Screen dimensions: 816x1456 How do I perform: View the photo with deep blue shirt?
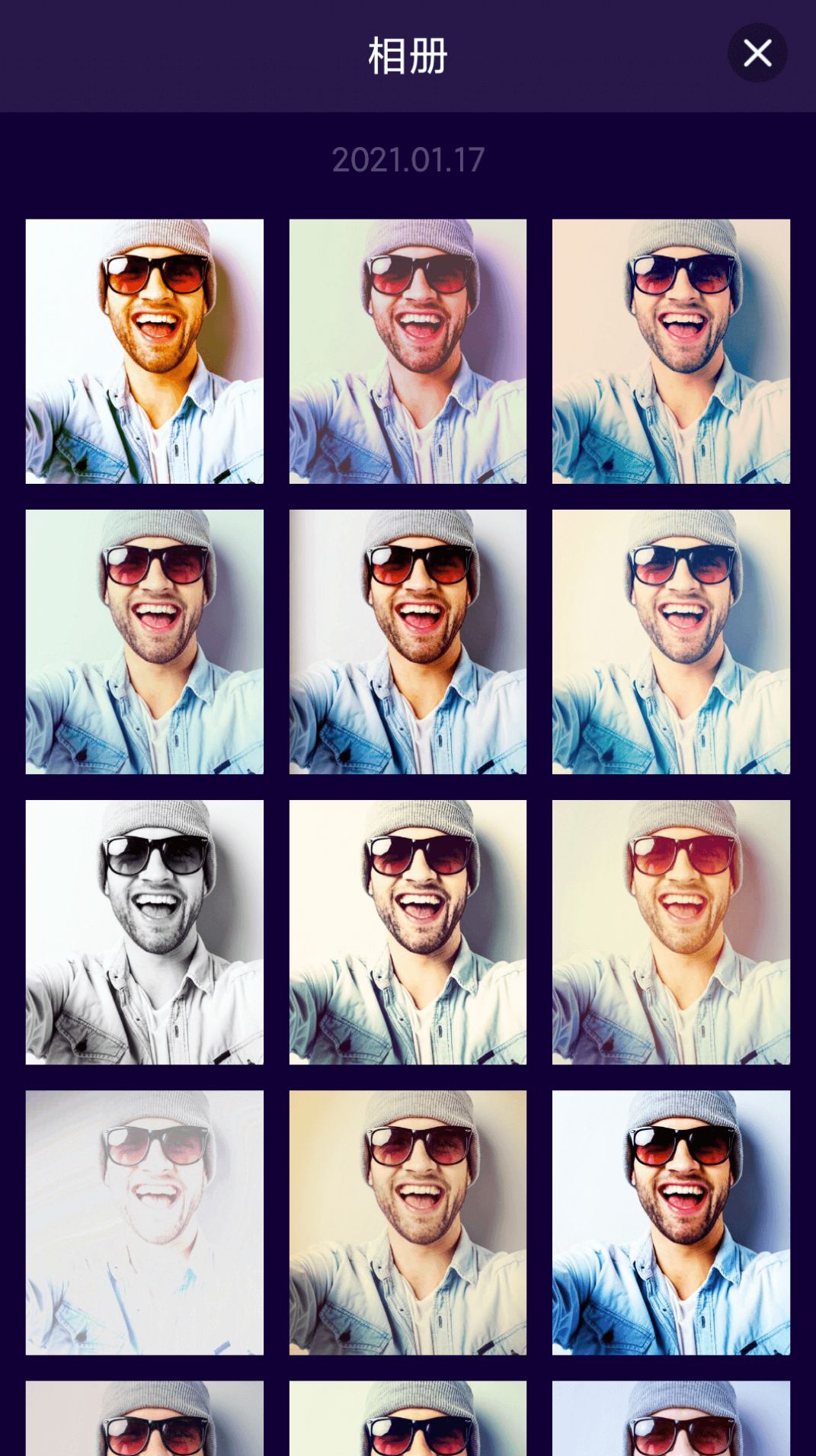point(670,1221)
